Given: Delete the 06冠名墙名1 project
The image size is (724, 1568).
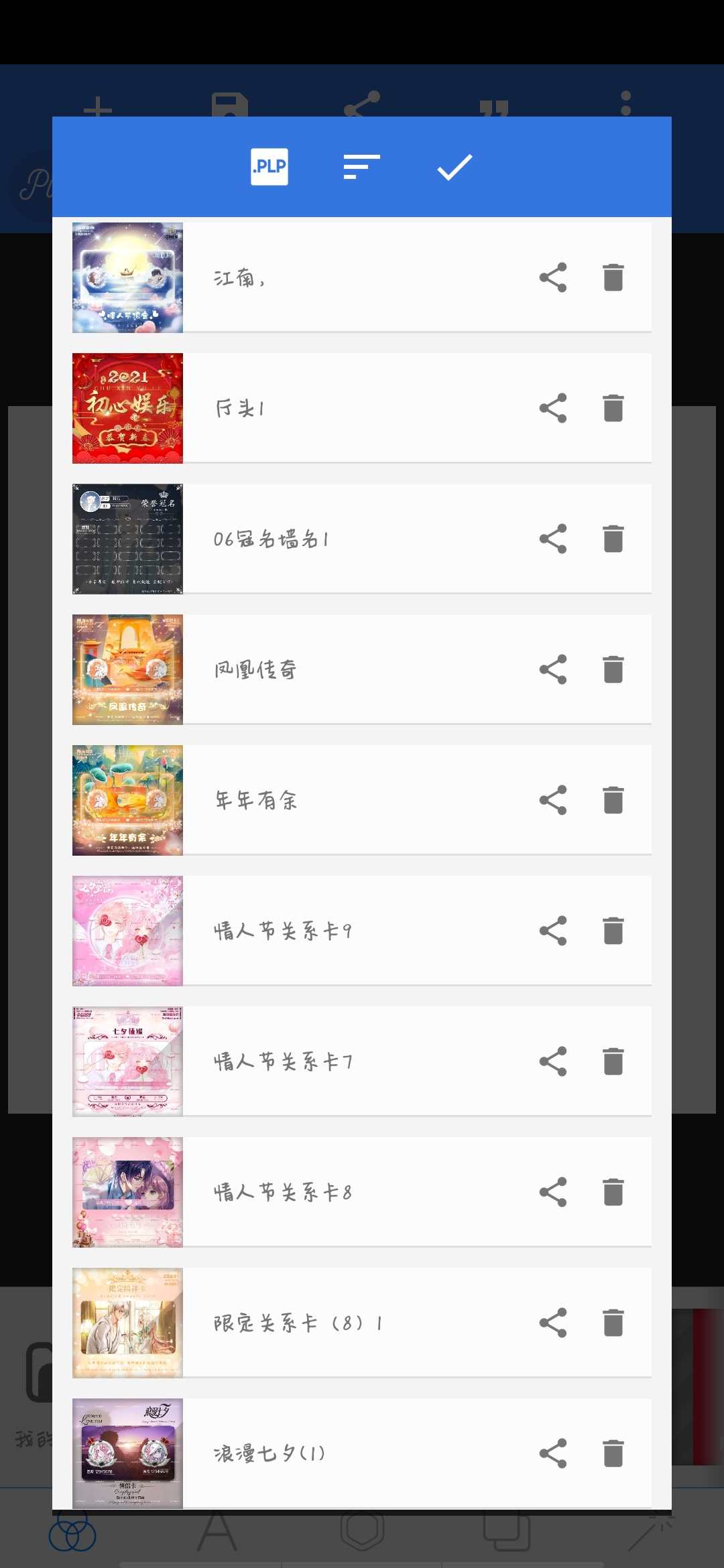Looking at the screenshot, I should 613,539.
